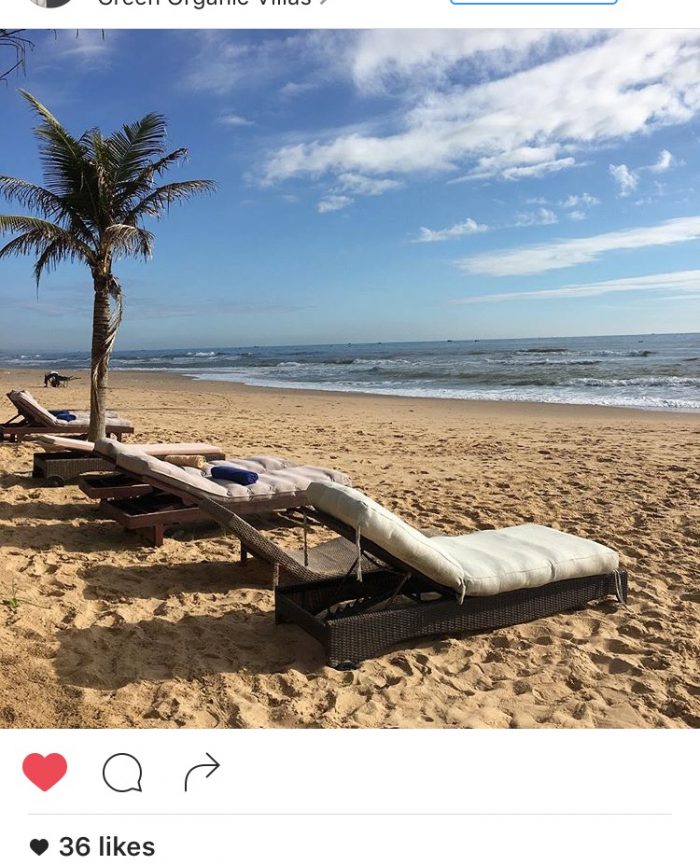Open the beach photo post
Screen dimensions: 700x865
tap(350, 378)
